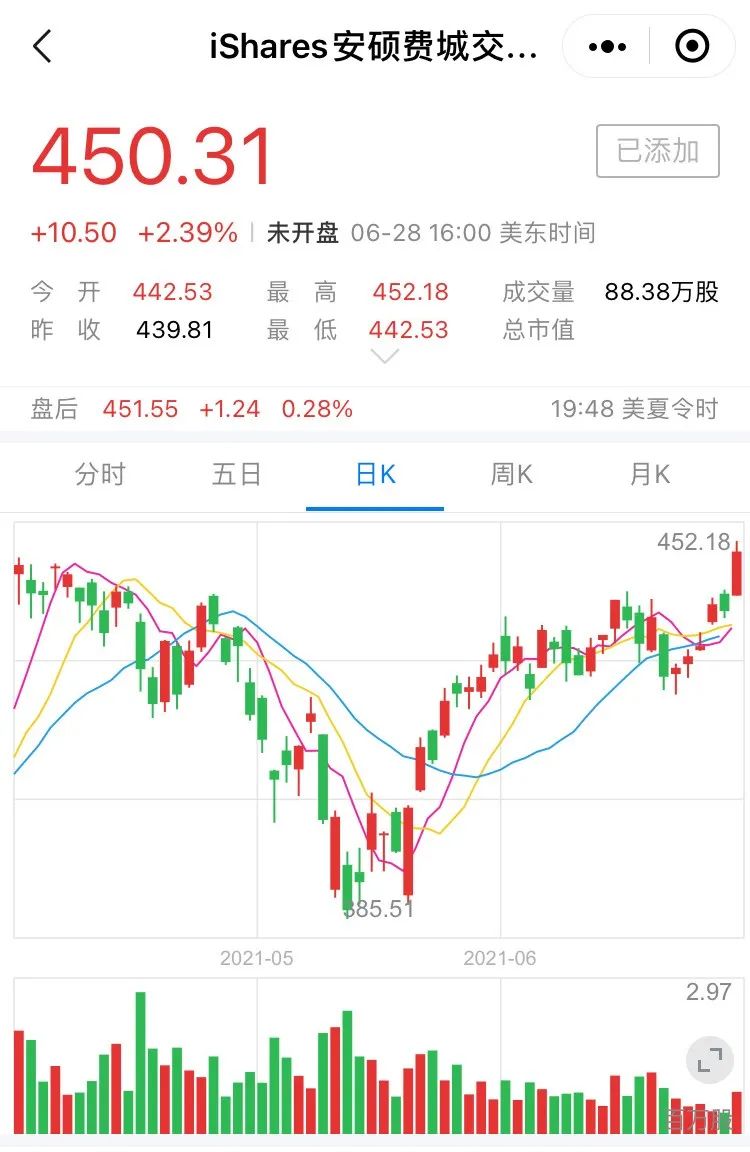The height and width of the screenshot is (1152, 750).
Task: Switch to the 分时 chart tab
Action: pyautogui.click(x=100, y=474)
